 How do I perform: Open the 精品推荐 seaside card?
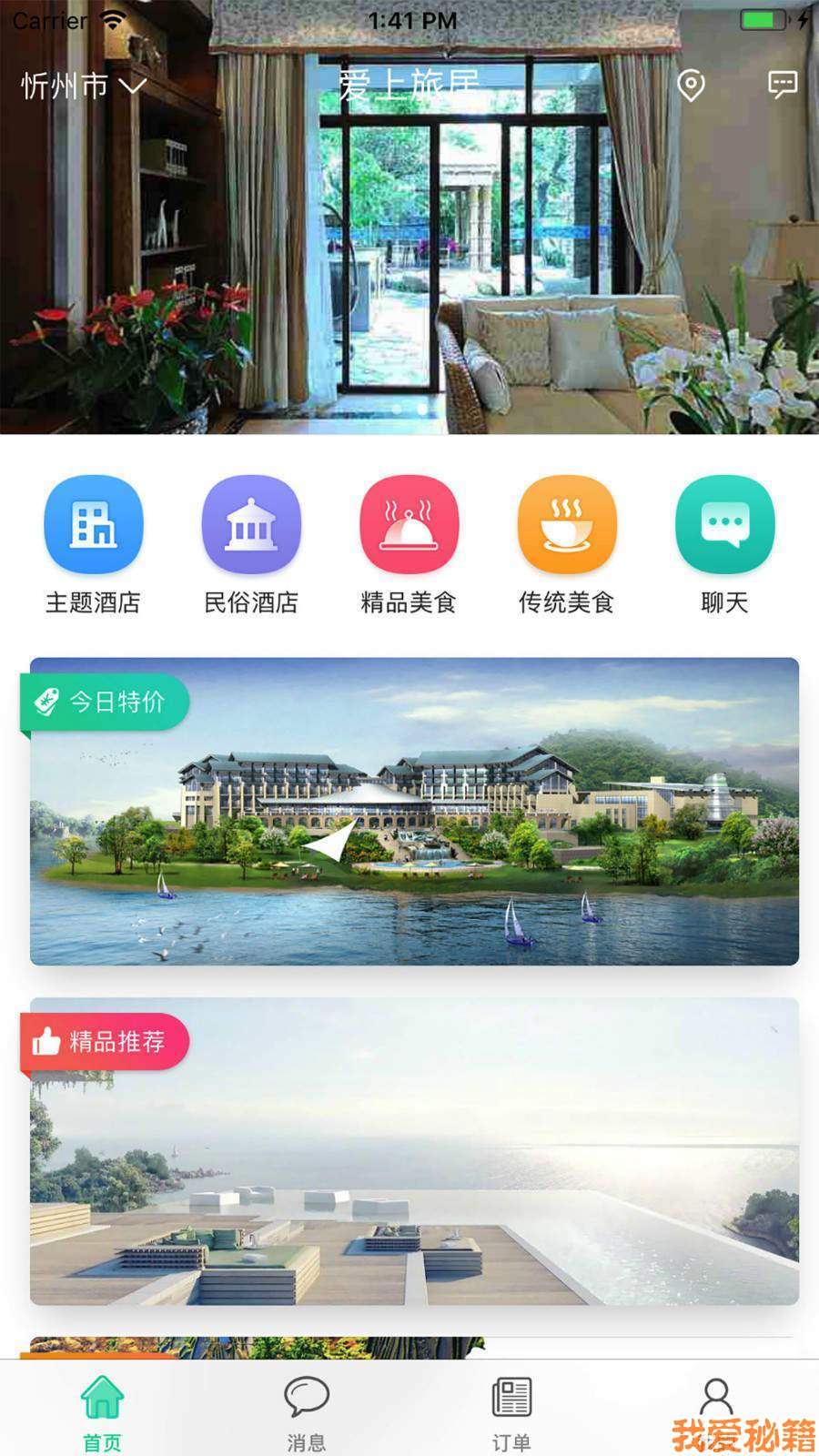pyautogui.click(x=414, y=1151)
